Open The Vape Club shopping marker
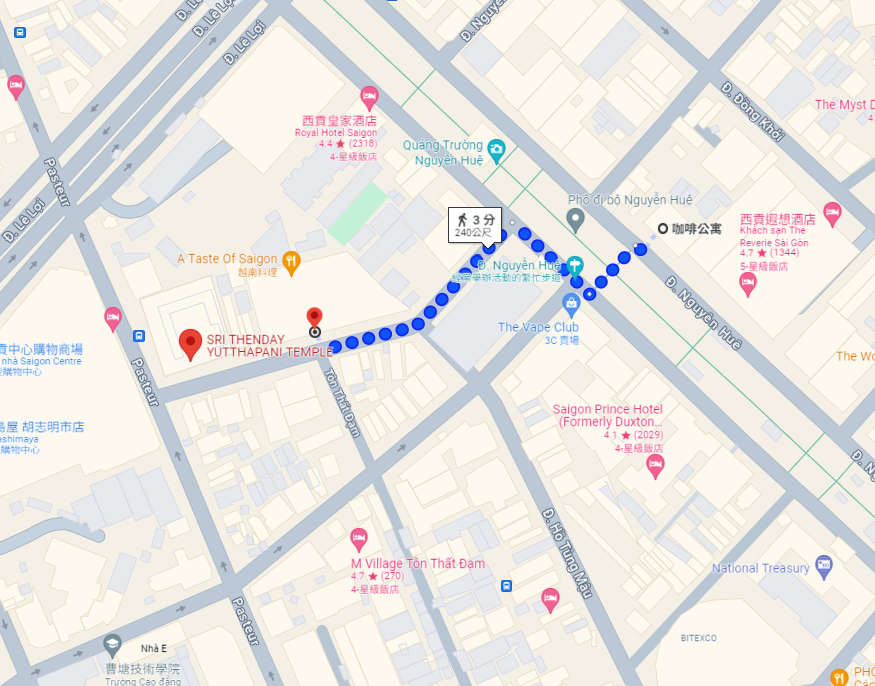Viewport: 875px width, 686px height. 572,303
